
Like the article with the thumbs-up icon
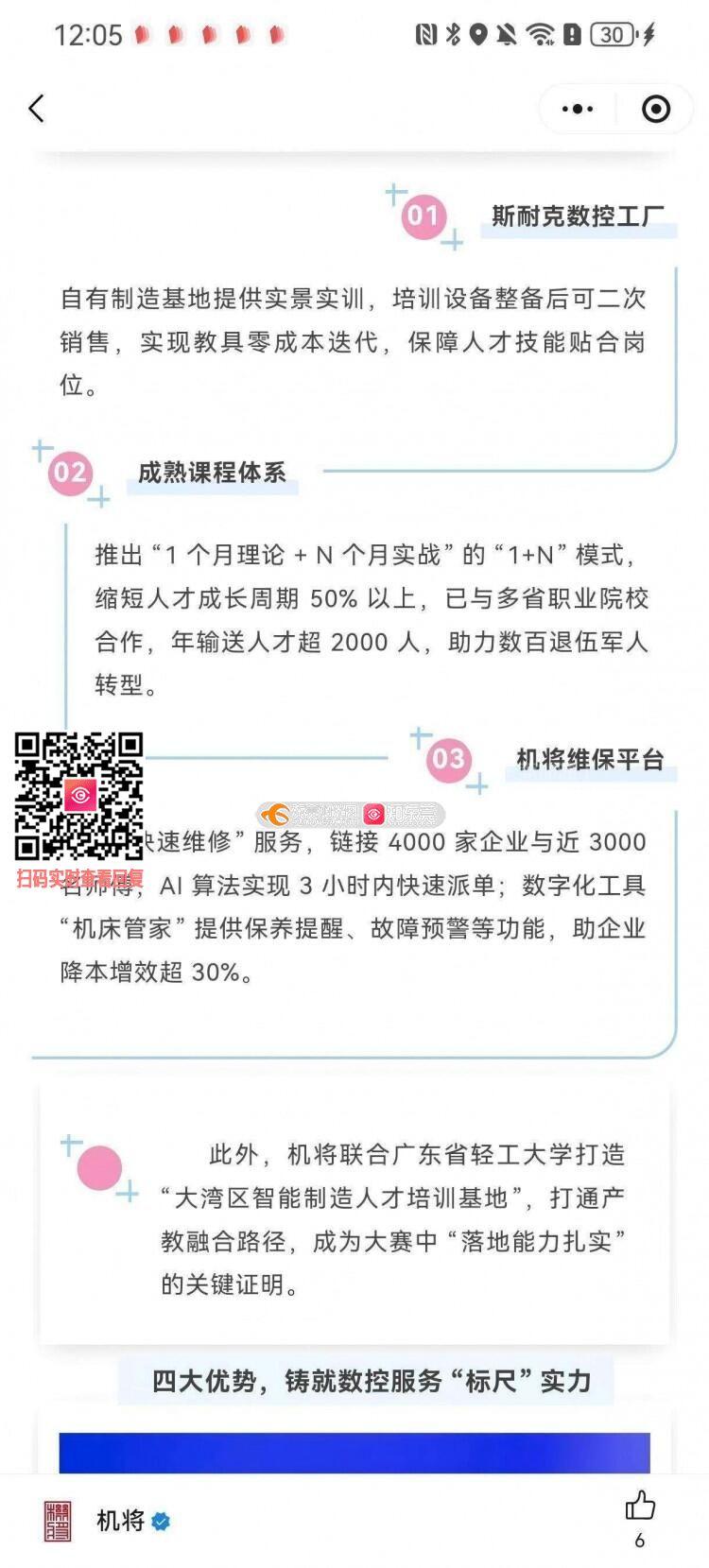pyautogui.click(x=640, y=1506)
